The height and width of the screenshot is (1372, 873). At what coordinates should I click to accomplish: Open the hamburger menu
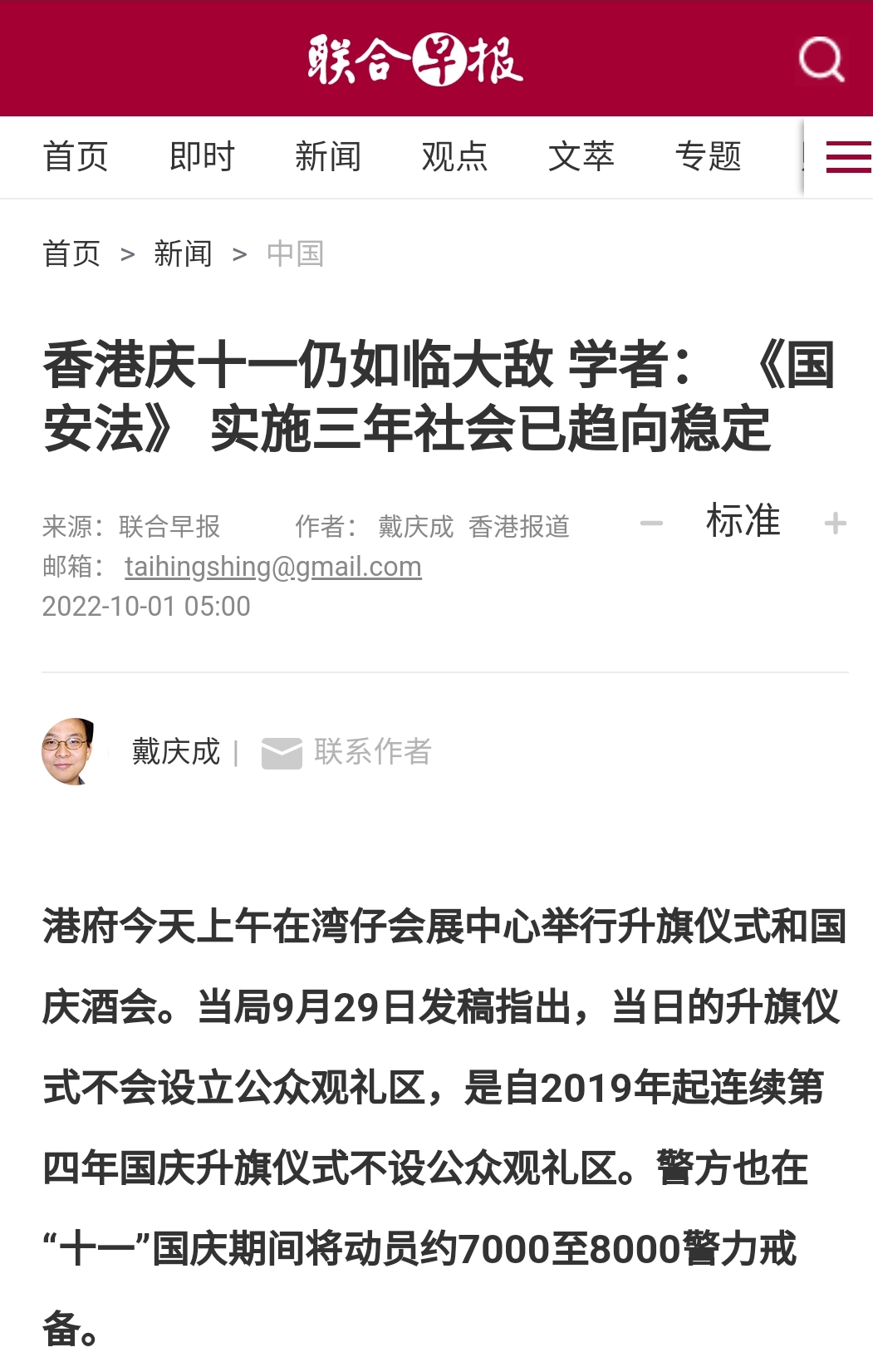click(847, 157)
